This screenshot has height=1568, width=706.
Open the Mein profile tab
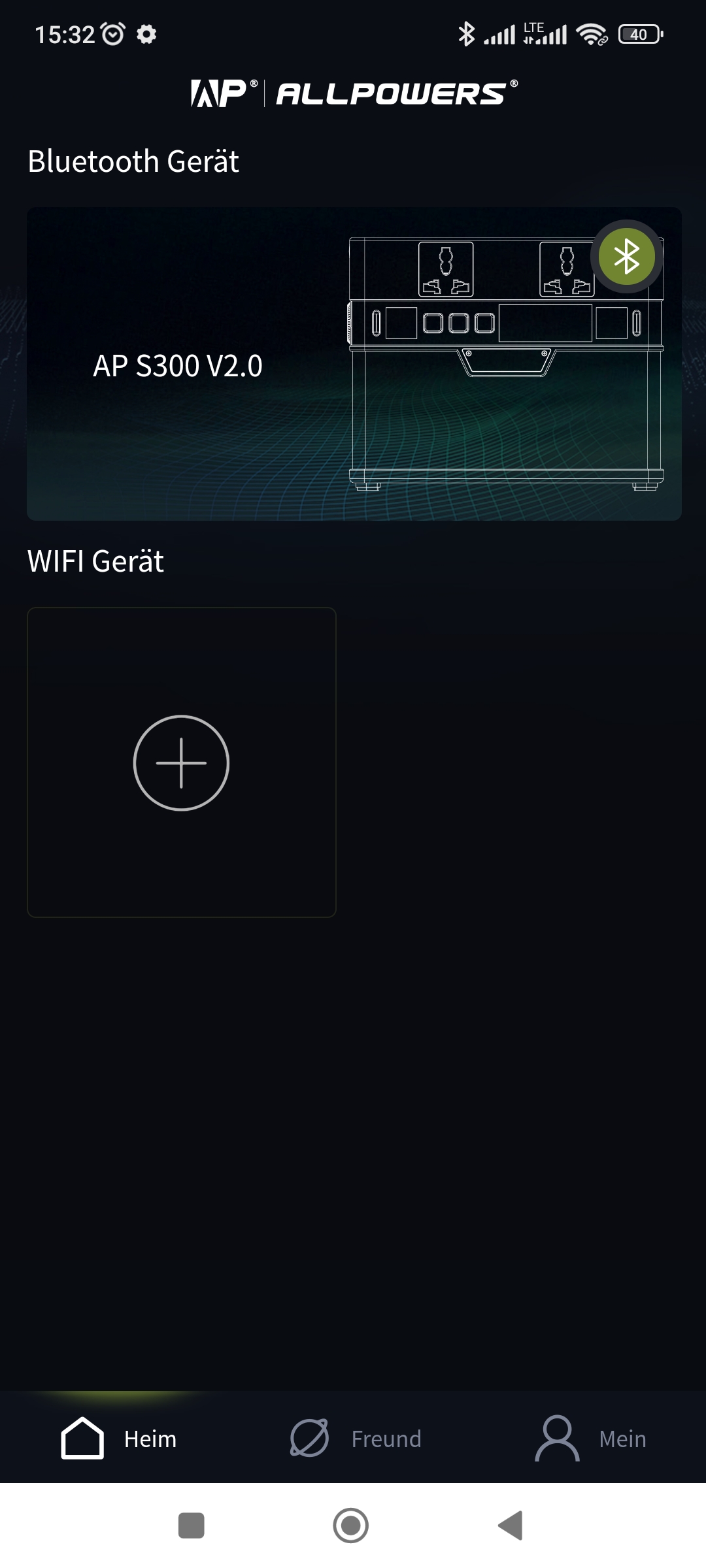tap(590, 1439)
